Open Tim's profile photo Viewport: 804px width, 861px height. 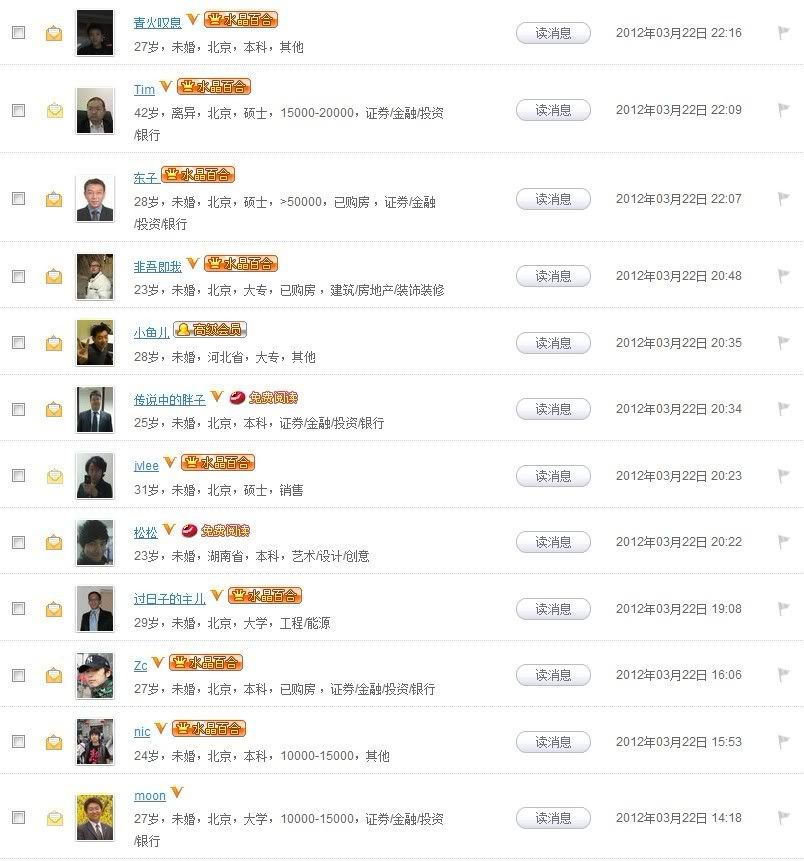click(x=95, y=110)
